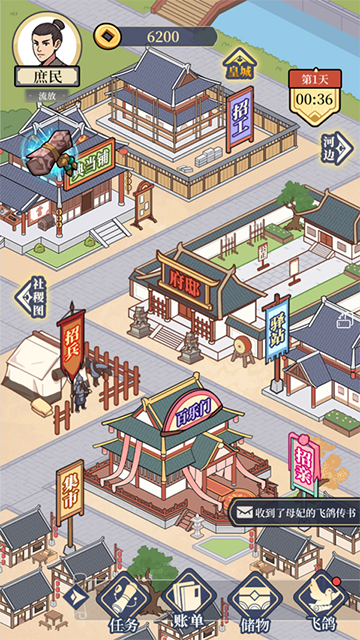Open the 储物 (storage) menu

click(255, 602)
